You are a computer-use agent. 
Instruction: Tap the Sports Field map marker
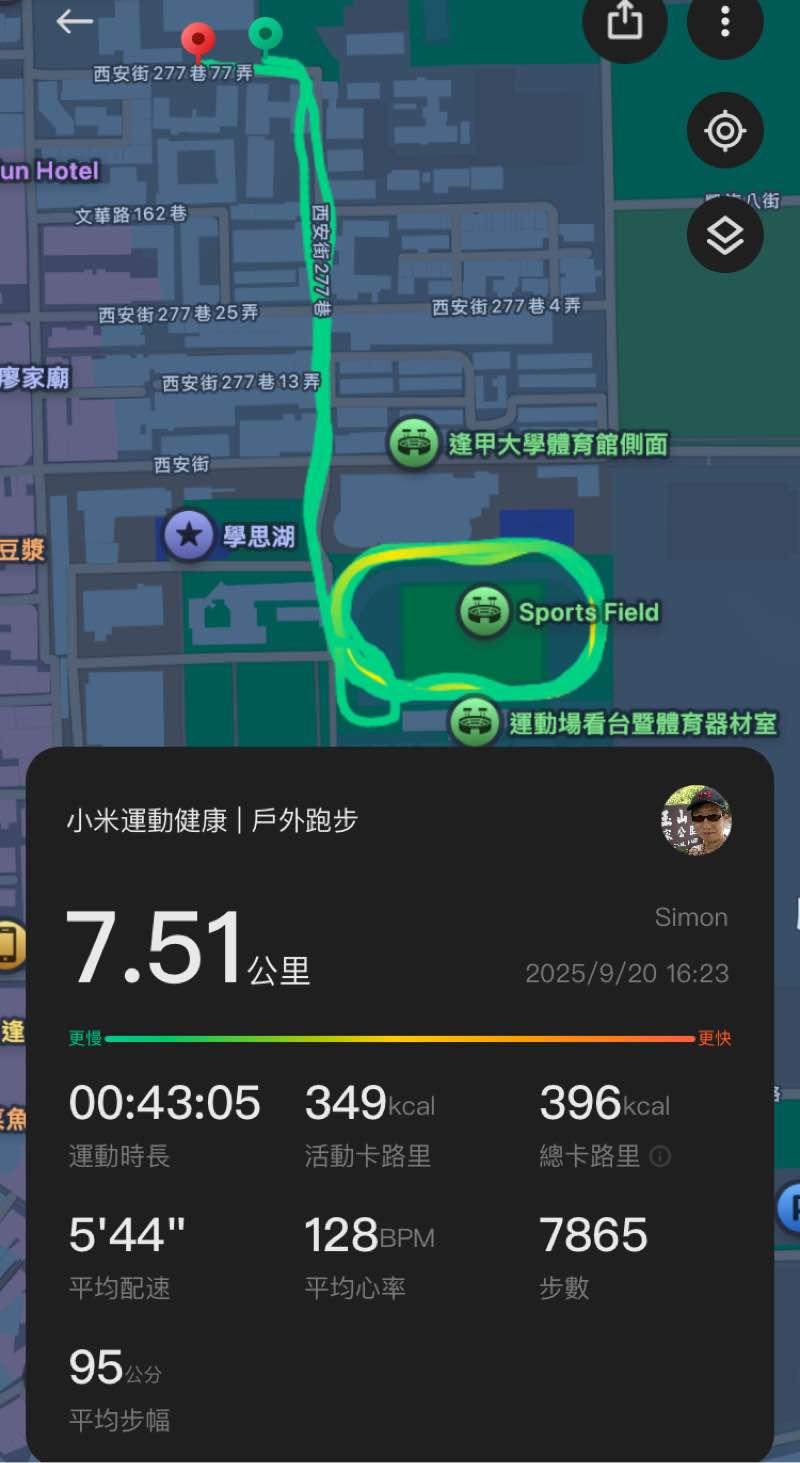485,612
